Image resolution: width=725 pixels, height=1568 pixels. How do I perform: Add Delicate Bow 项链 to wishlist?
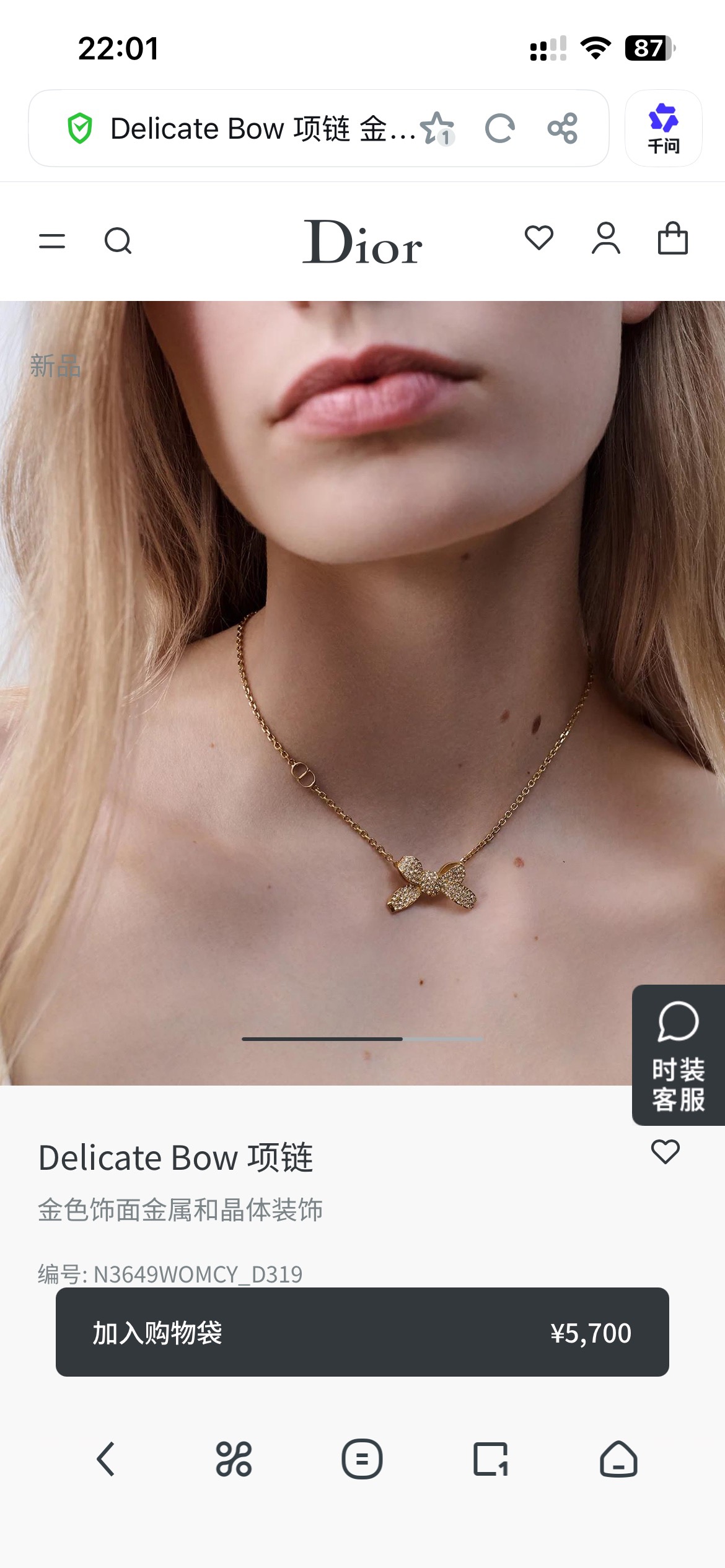click(x=666, y=1152)
